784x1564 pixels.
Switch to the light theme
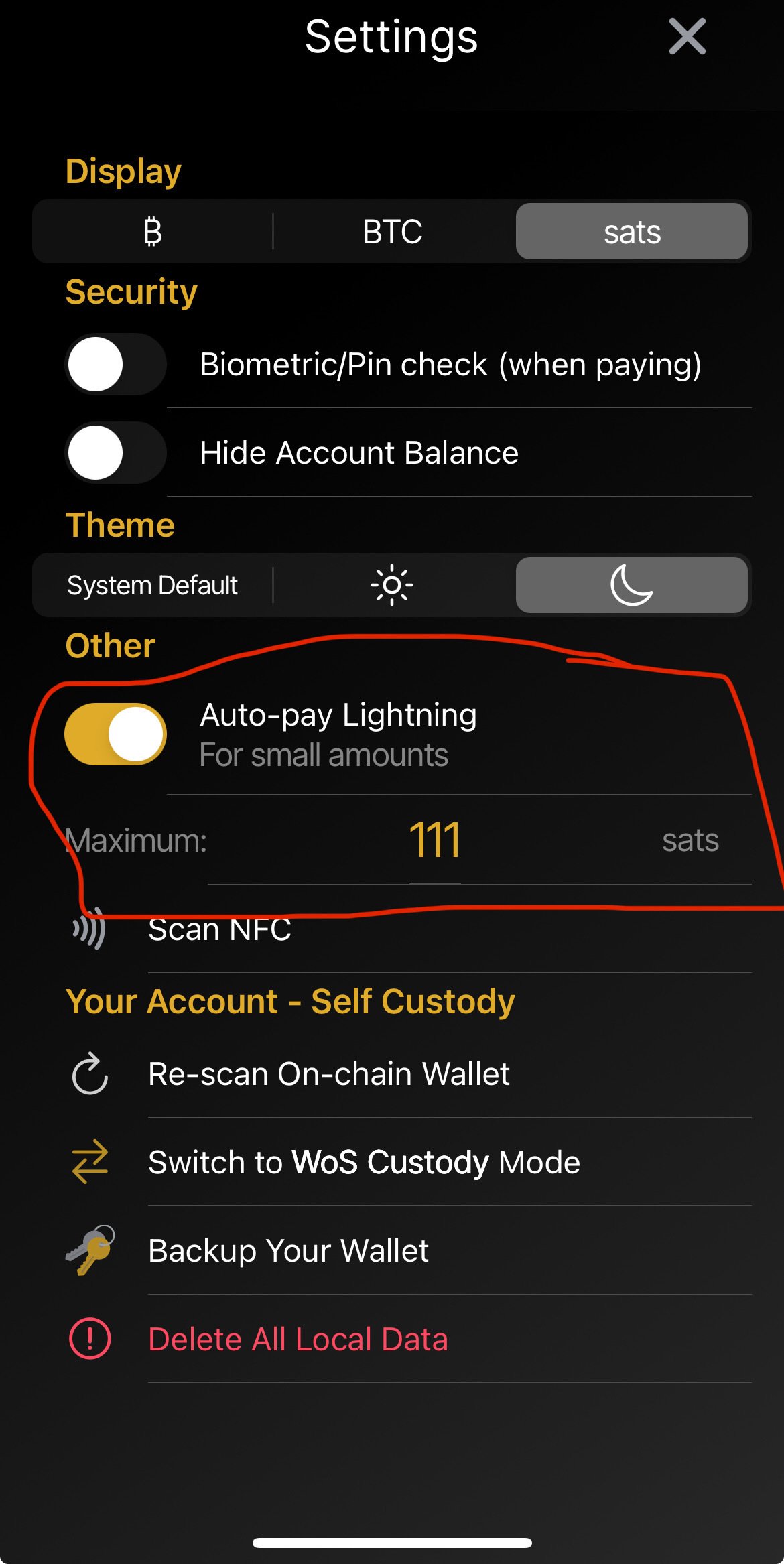coord(392,585)
